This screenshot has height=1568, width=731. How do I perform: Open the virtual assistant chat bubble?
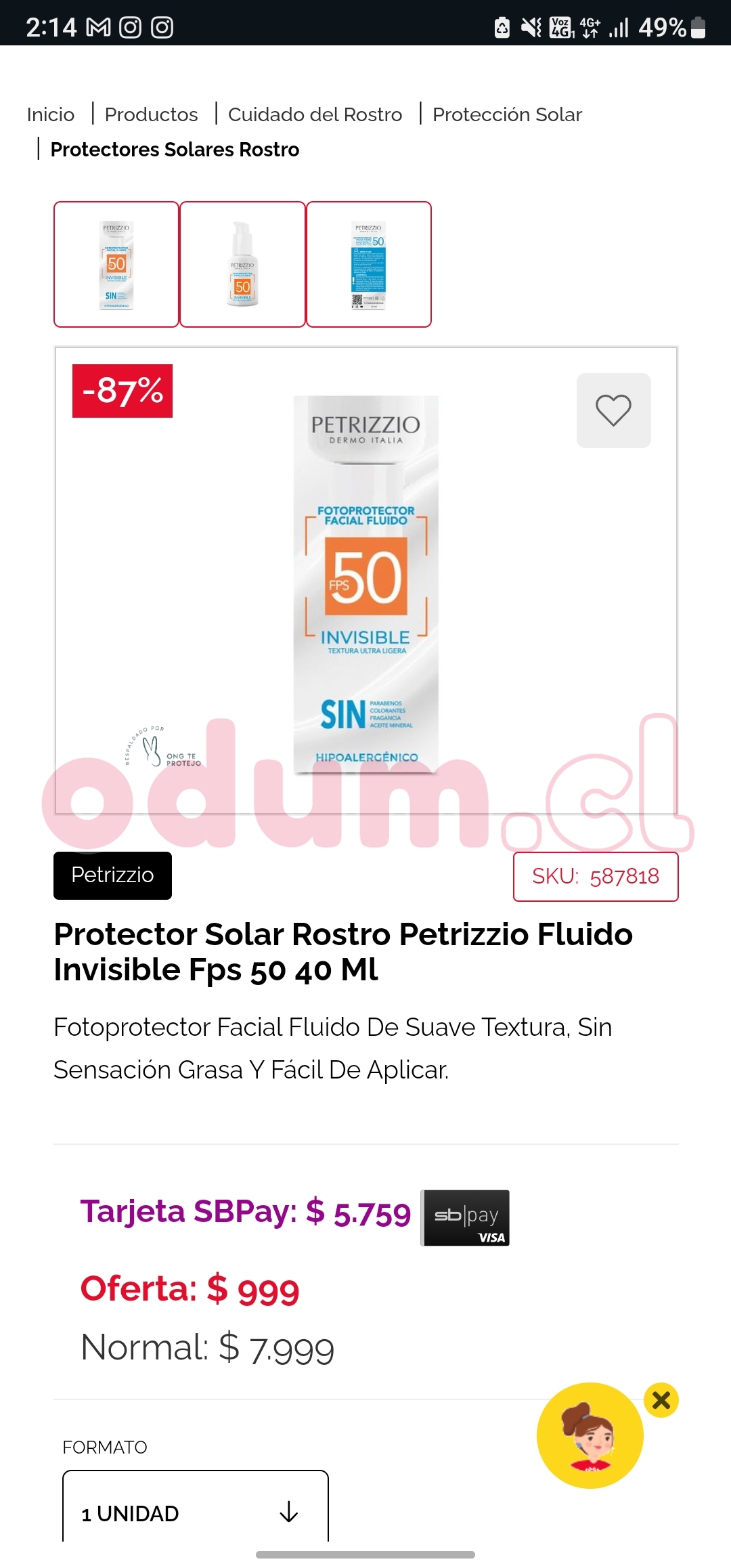point(590,1435)
